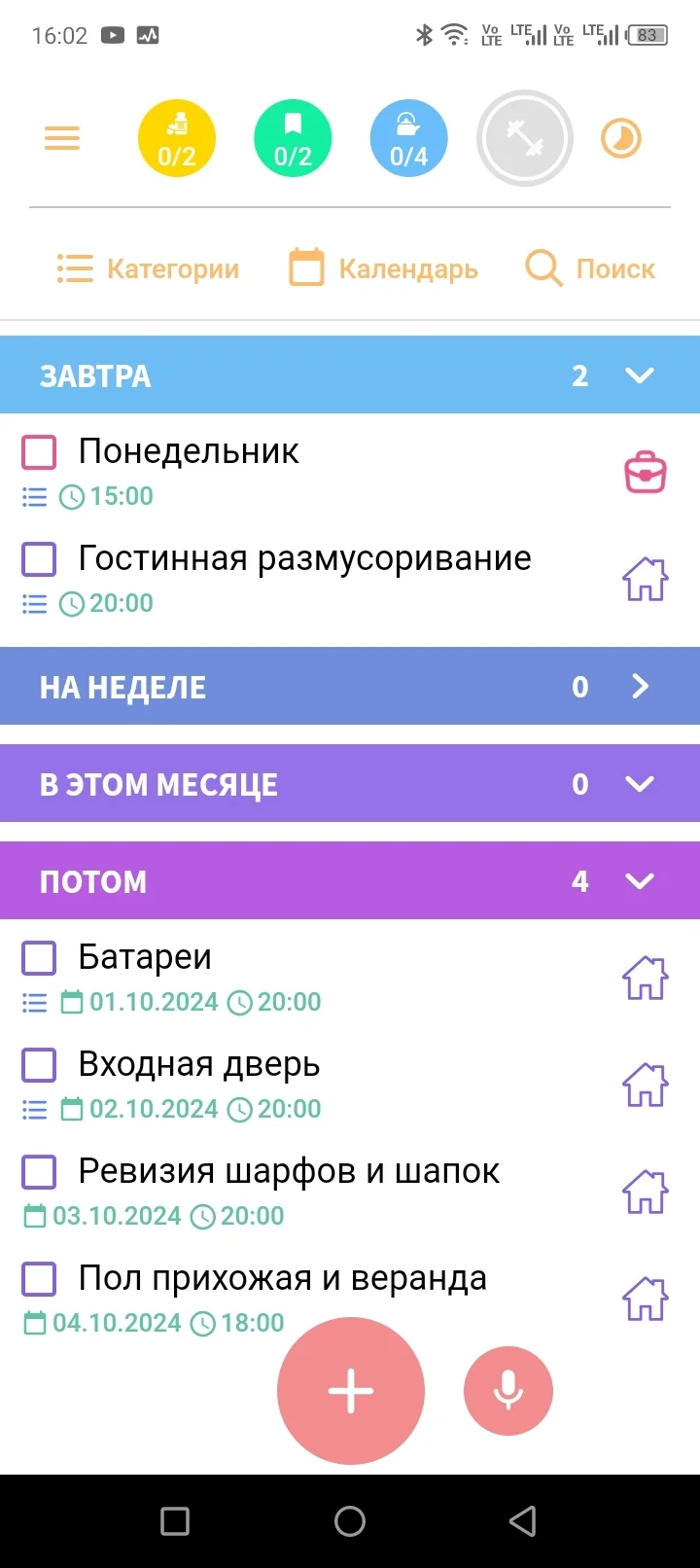Expand the НА НЕДЕЛЕ section

click(x=639, y=687)
